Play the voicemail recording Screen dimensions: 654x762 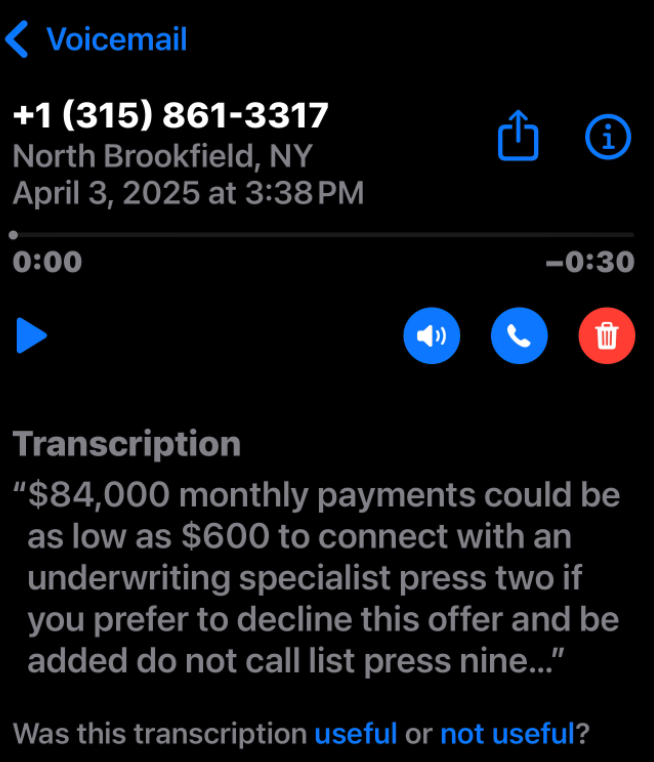32,335
